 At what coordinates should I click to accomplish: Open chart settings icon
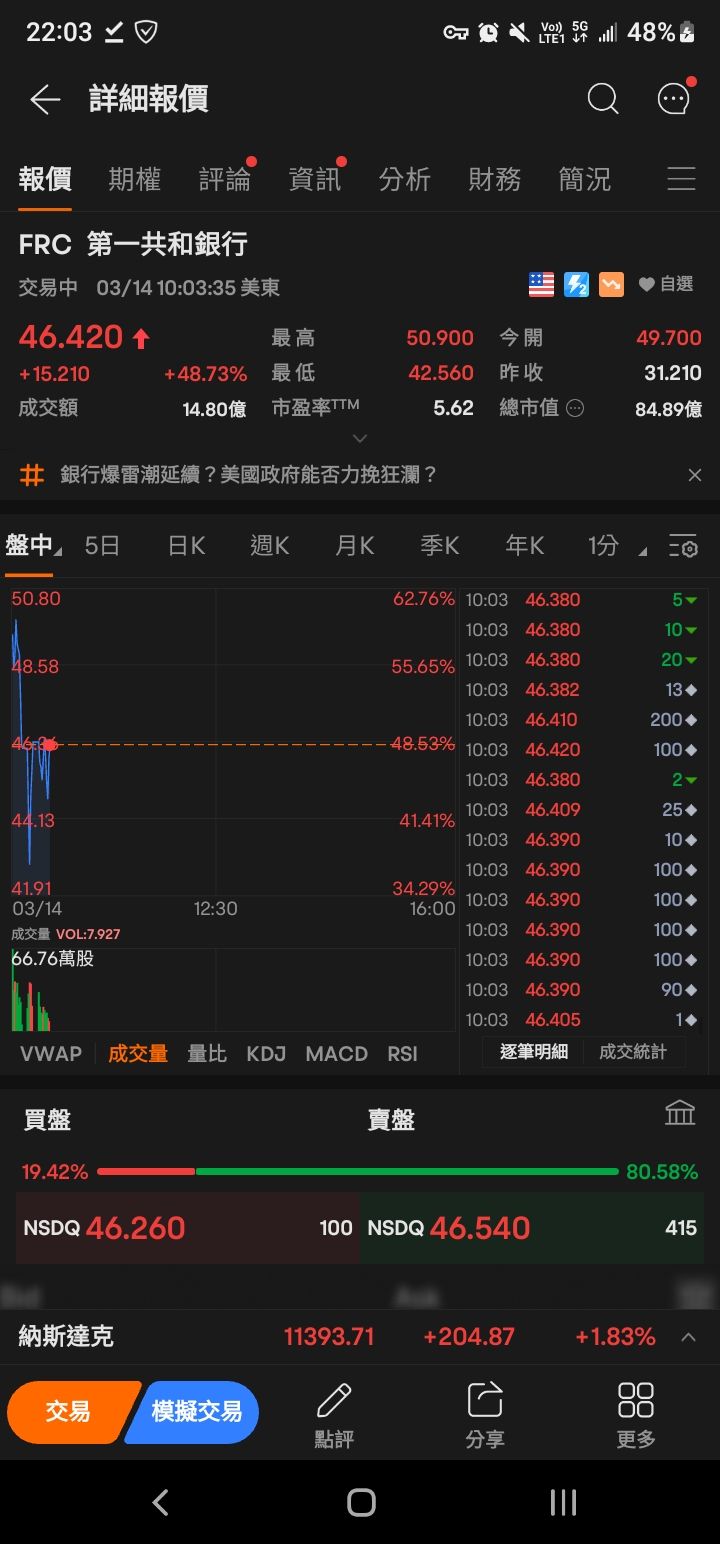click(683, 546)
